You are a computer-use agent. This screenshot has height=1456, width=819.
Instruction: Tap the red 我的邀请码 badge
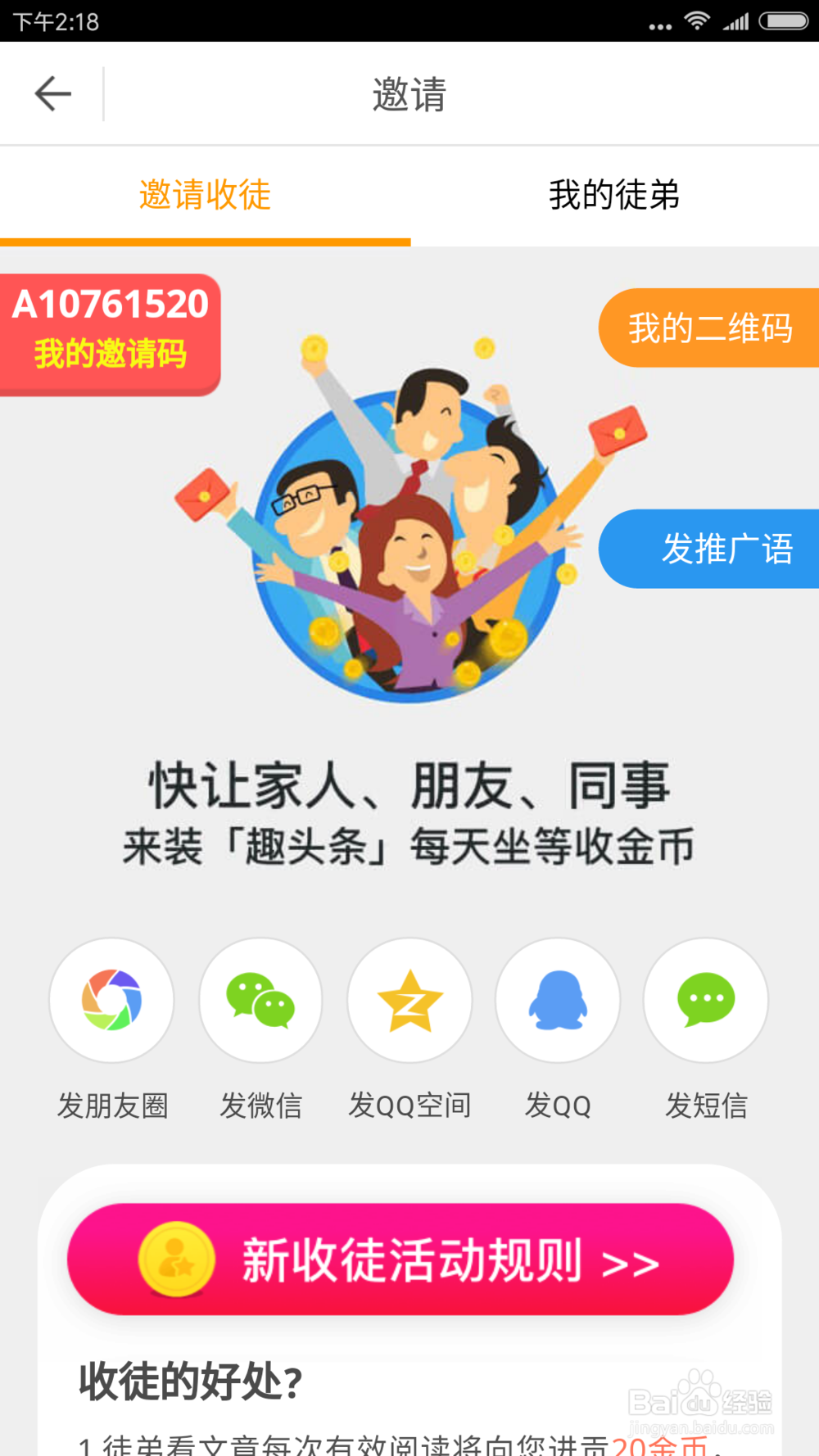pos(111,355)
